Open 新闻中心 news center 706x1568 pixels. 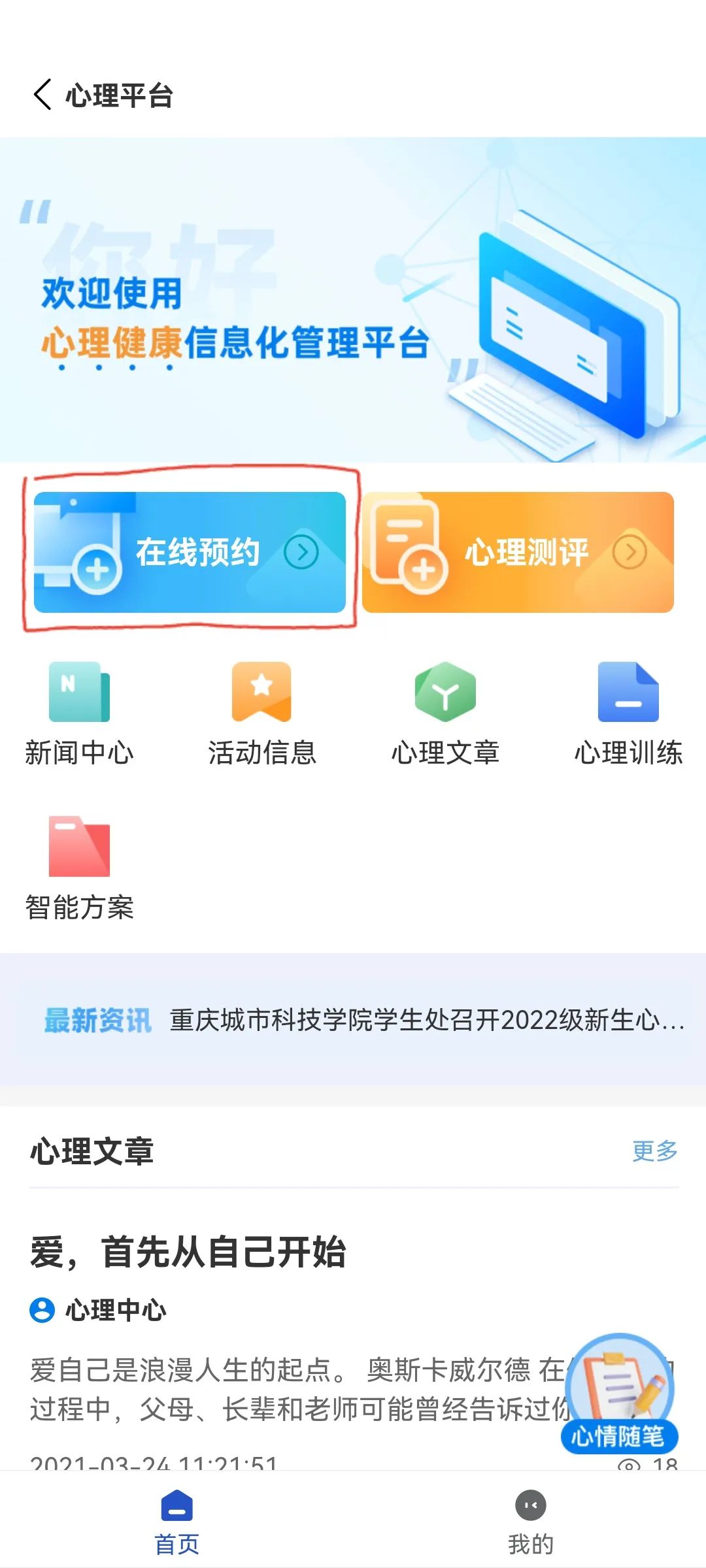click(79, 713)
